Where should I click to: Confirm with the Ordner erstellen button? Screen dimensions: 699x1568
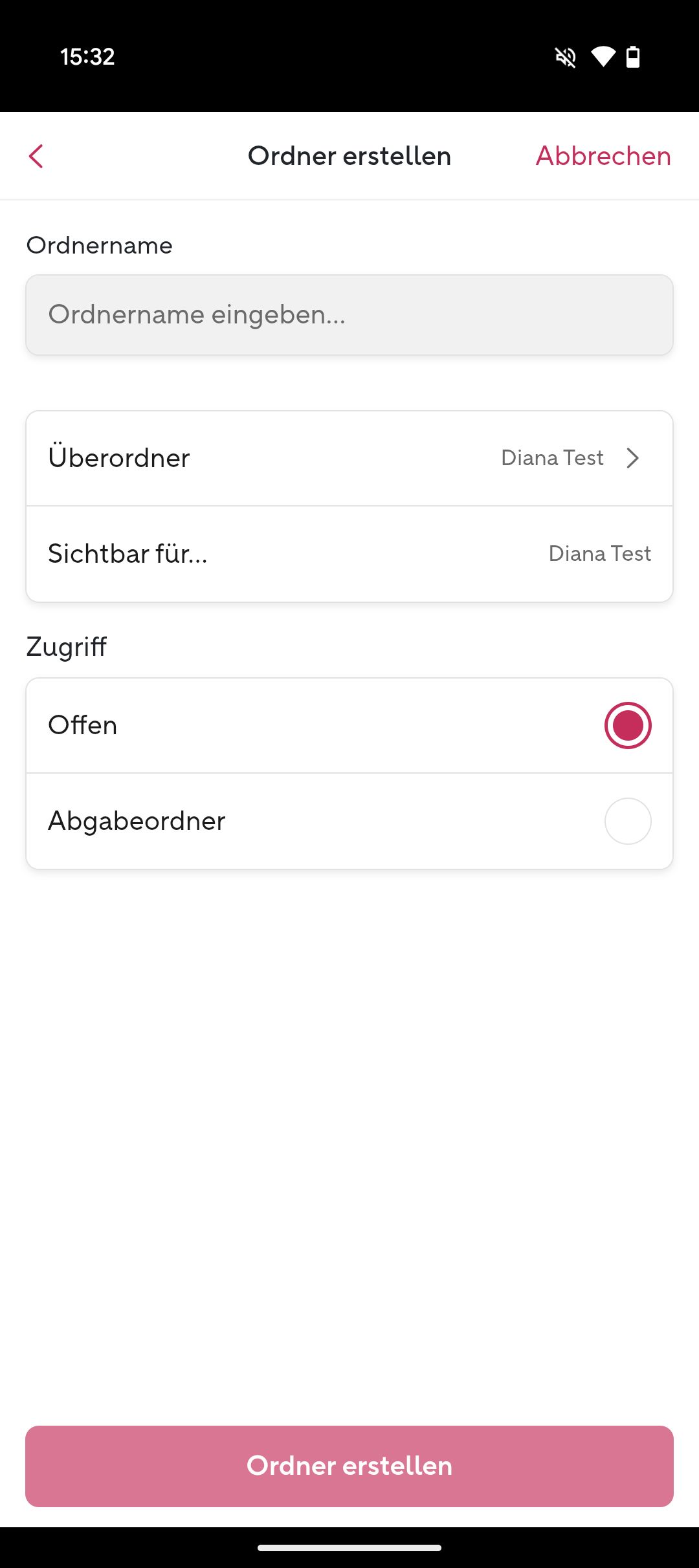coord(349,1466)
